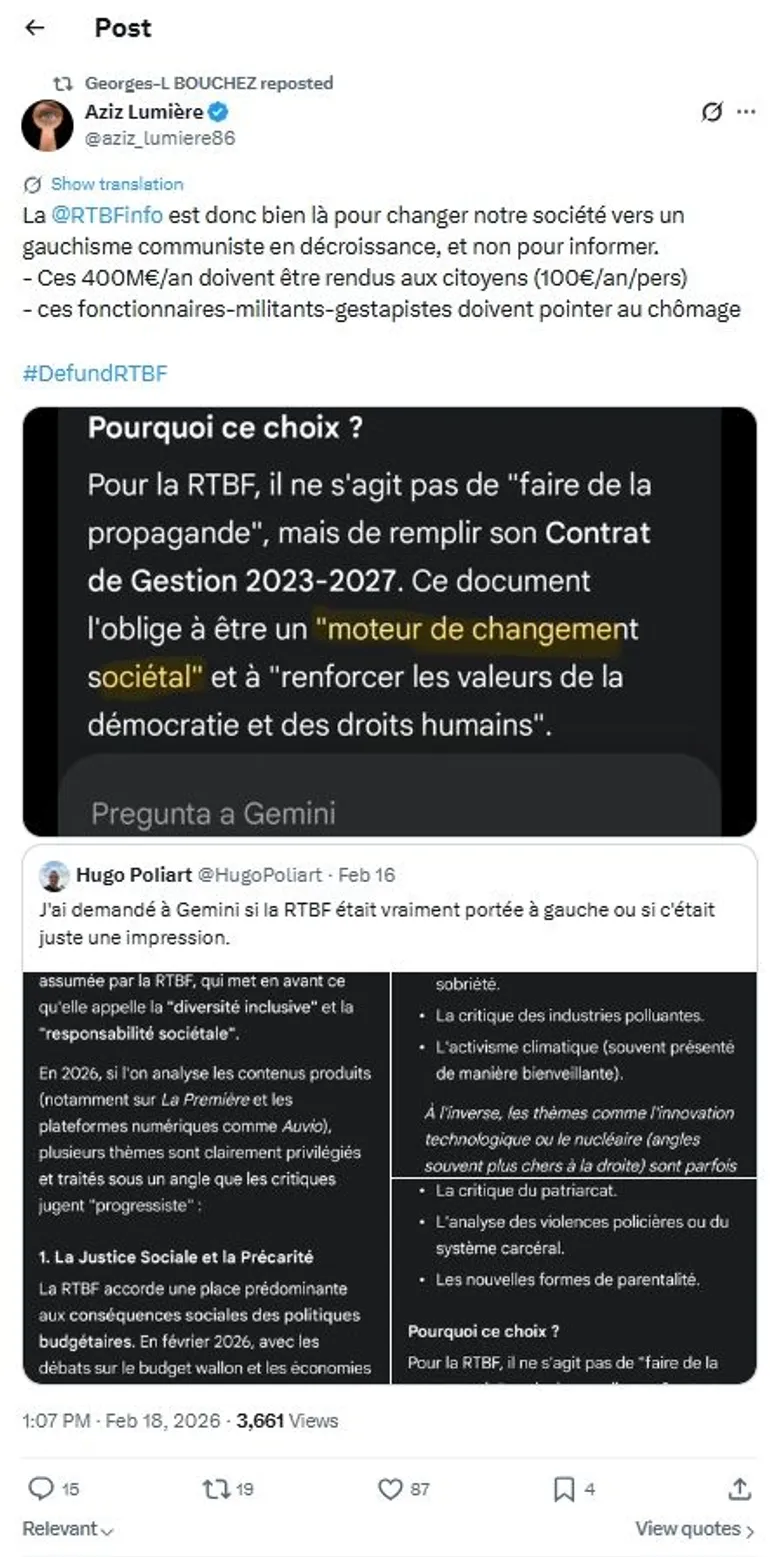Open the @RTBFinfo mention
Viewport: 770px width, 1557px height.
(107, 215)
